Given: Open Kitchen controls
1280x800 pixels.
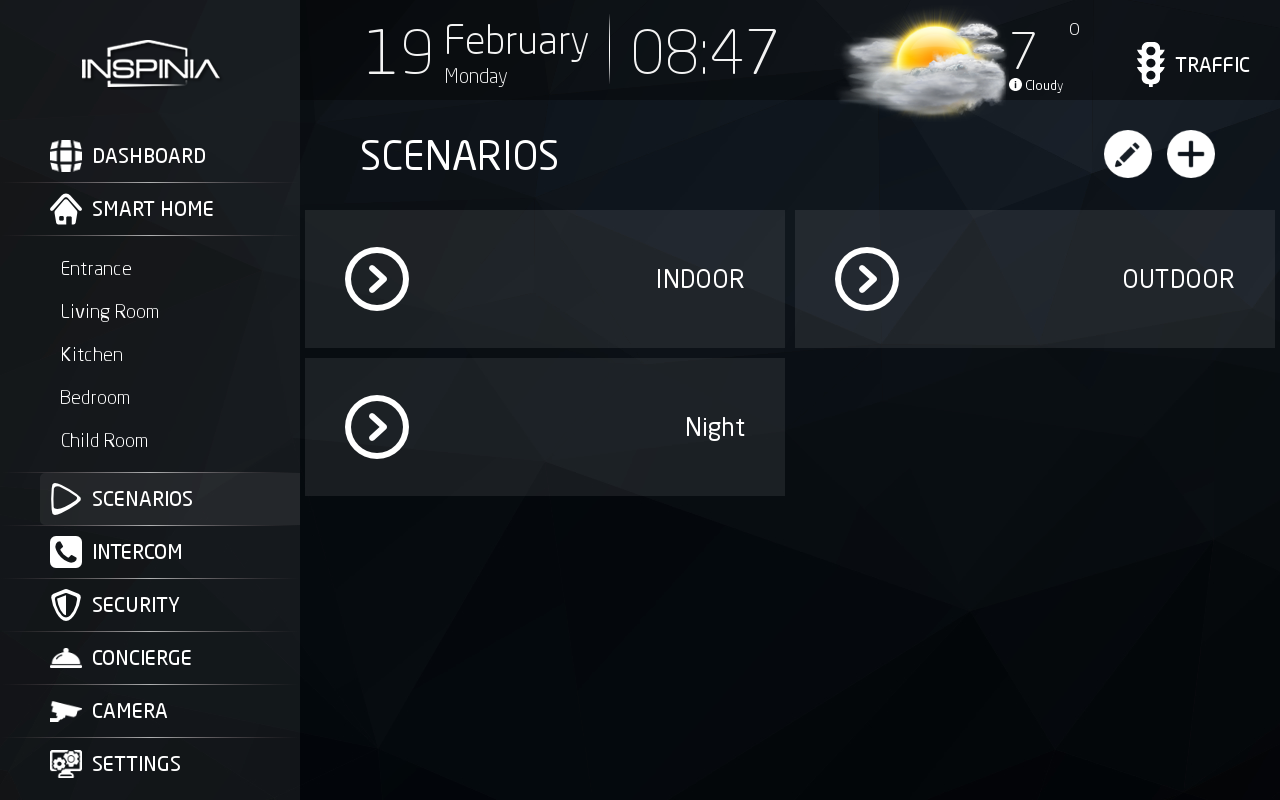Looking at the screenshot, I should (x=91, y=355).
